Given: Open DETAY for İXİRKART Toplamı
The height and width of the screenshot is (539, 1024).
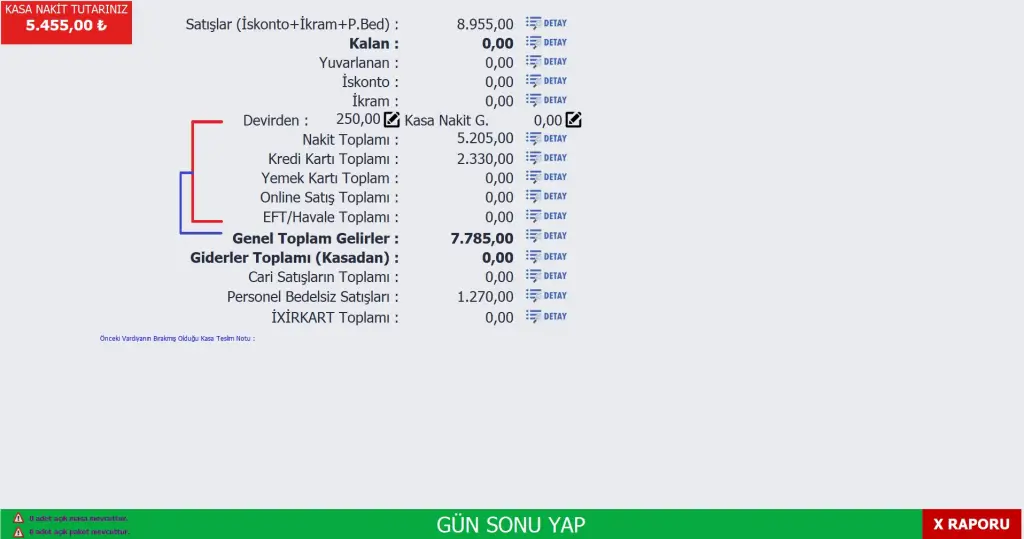Looking at the screenshot, I should [x=546, y=317].
